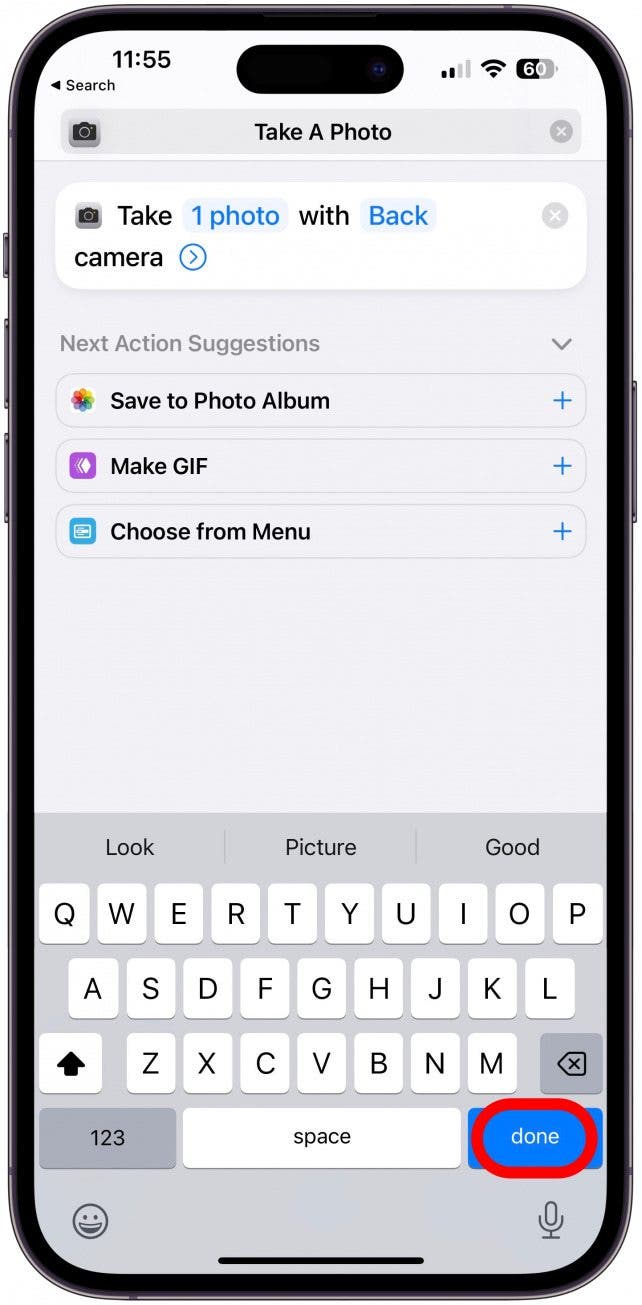Add Choose from Menu action
Viewport: 642px width, 1305px height.
(x=562, y=532)
